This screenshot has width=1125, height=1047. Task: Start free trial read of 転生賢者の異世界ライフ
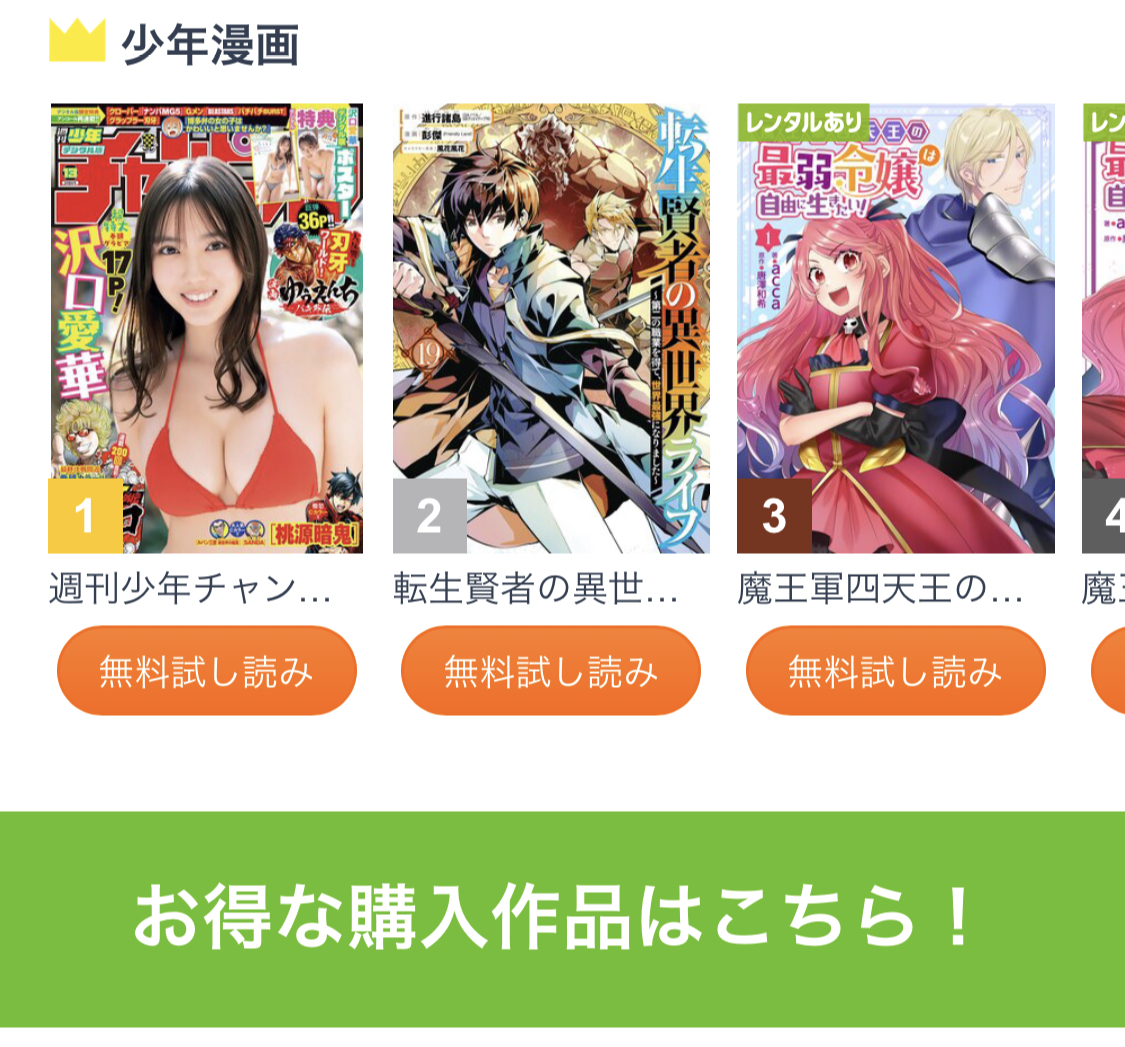(550, 671)
